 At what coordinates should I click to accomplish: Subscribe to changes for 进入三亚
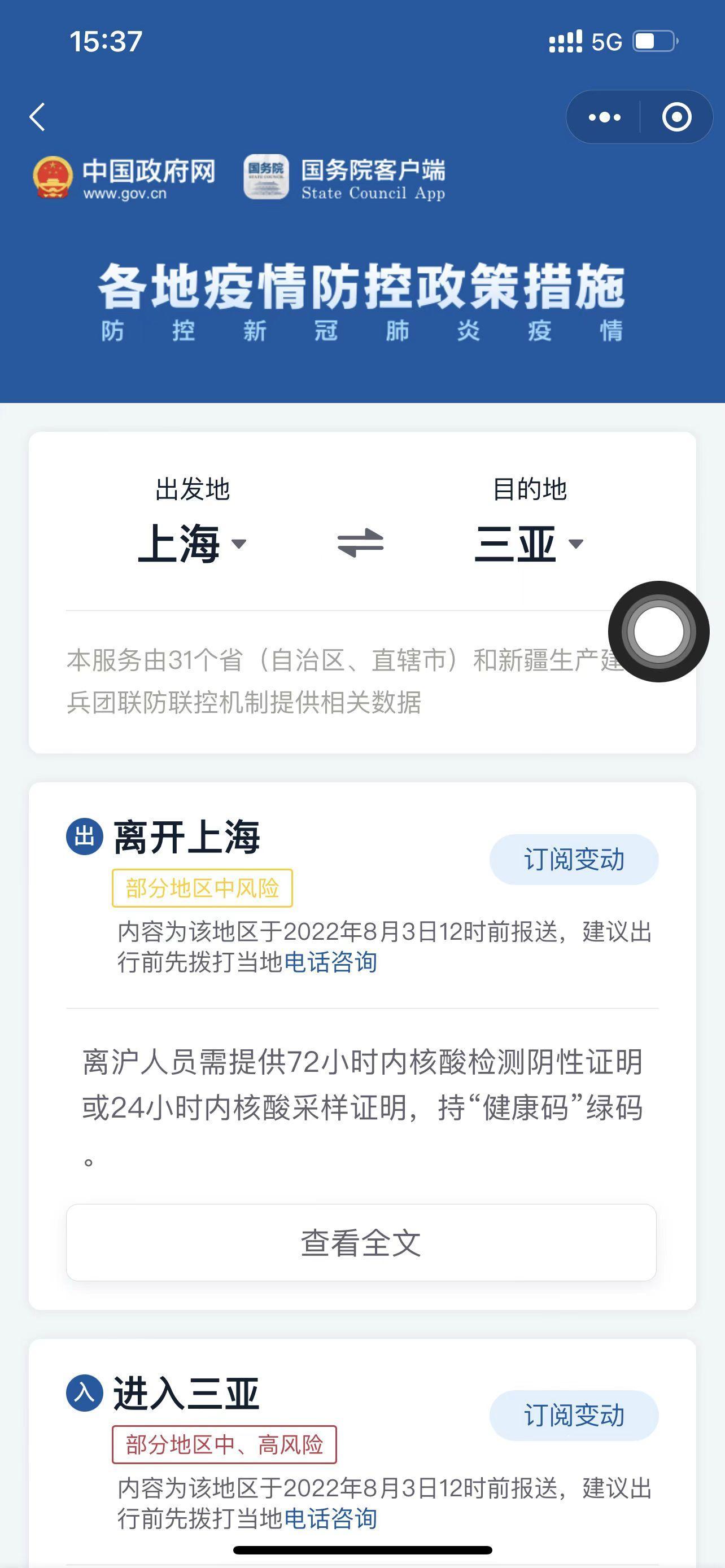(x=574, y=1415)
